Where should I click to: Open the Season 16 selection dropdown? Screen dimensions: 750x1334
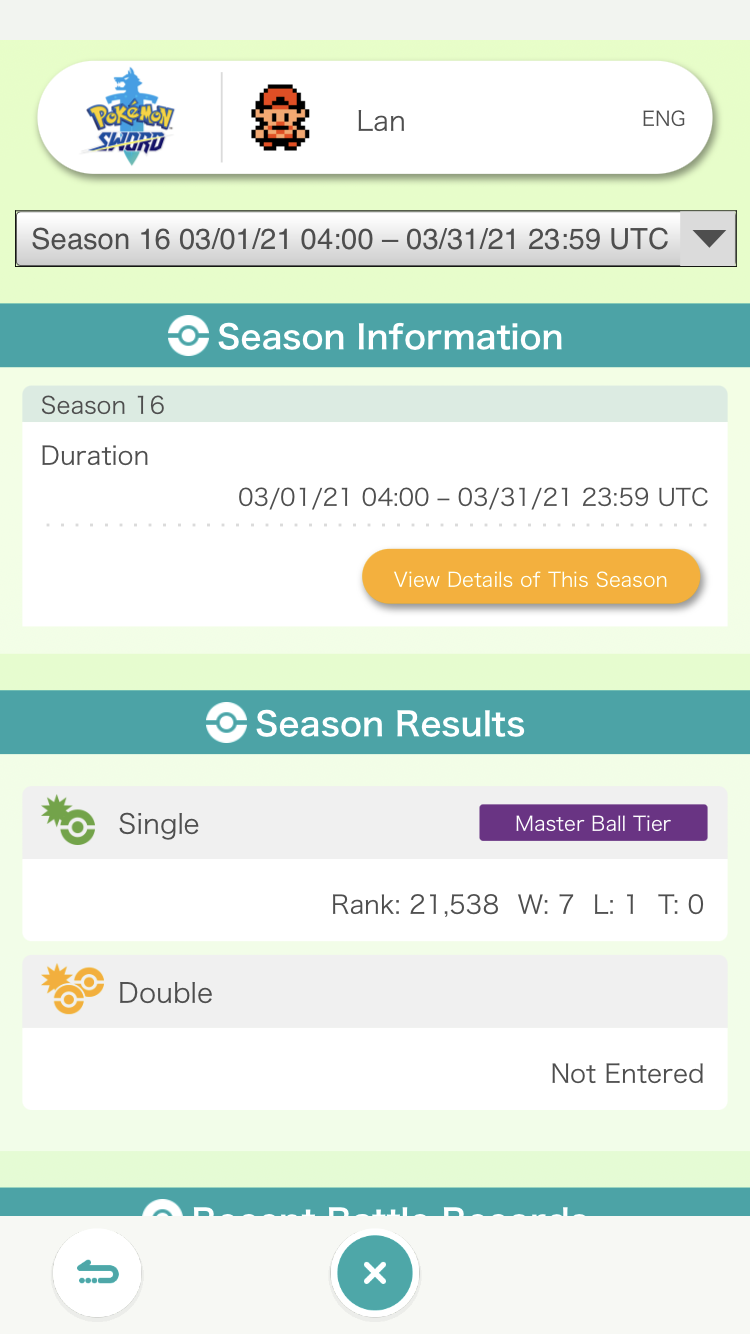pyautogui.click(x=375, y=239)
